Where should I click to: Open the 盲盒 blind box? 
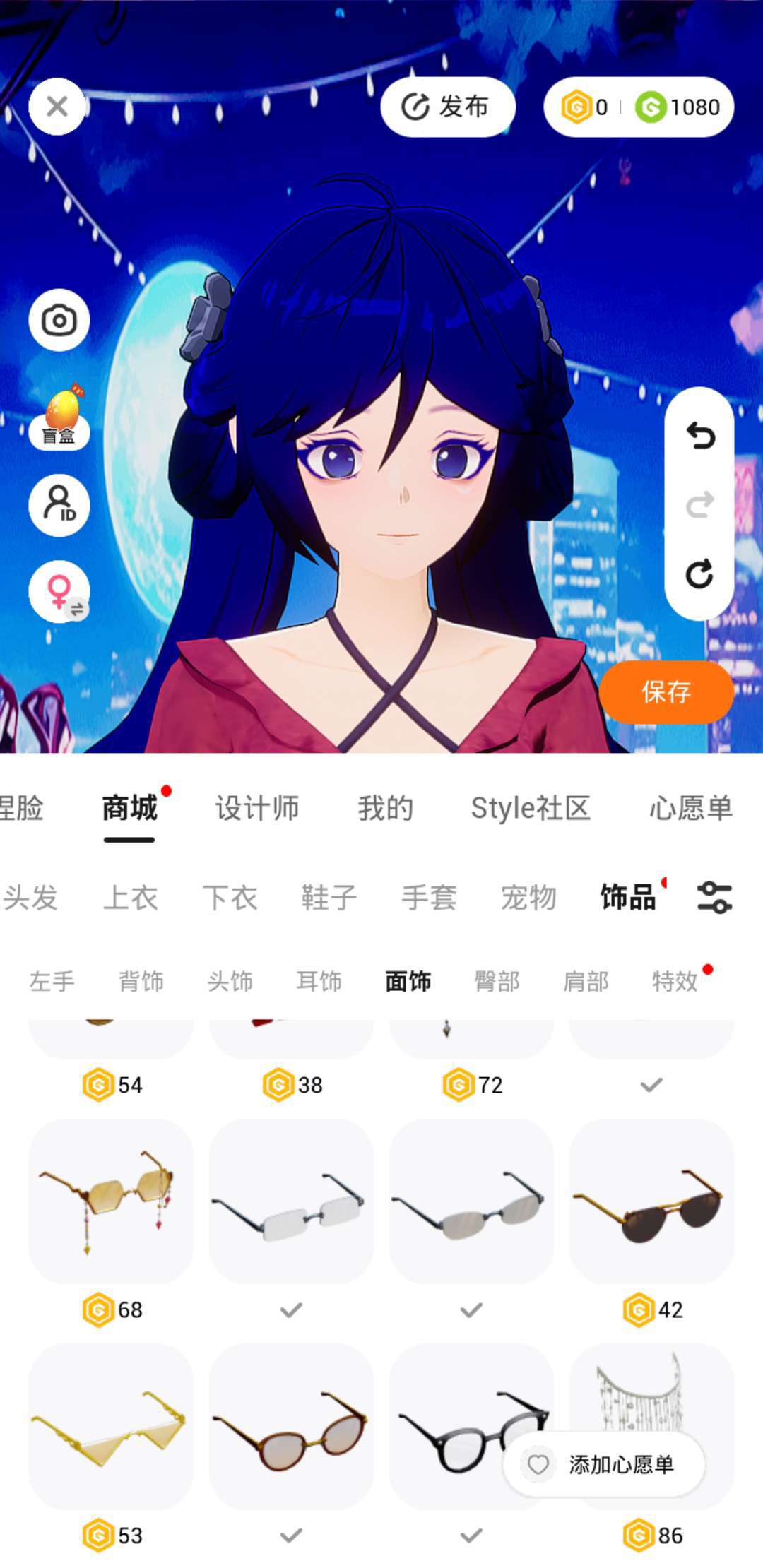pyautogui.click(x=59, y=417)
